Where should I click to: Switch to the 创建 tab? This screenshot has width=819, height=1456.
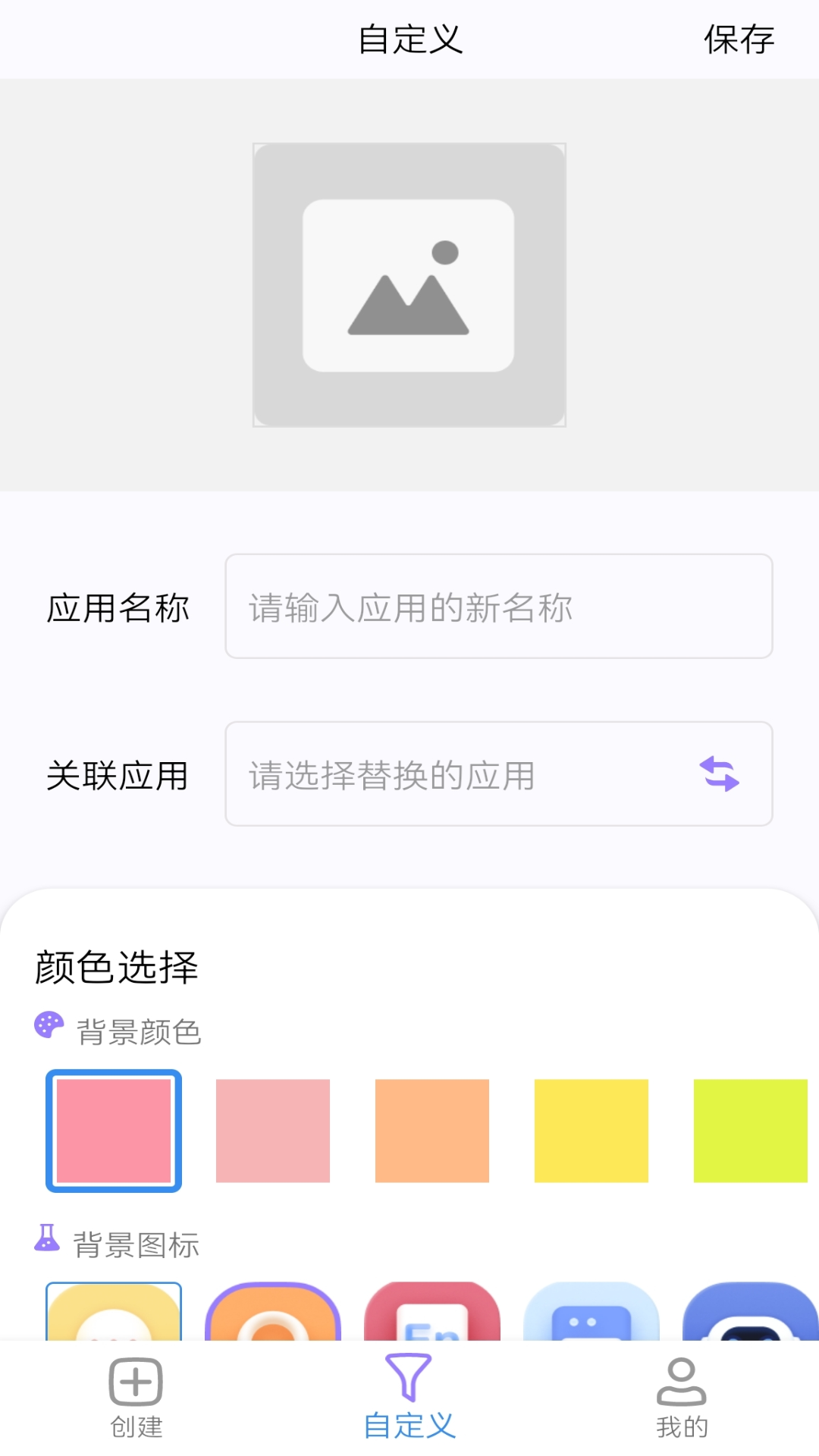click(136, 1403)
